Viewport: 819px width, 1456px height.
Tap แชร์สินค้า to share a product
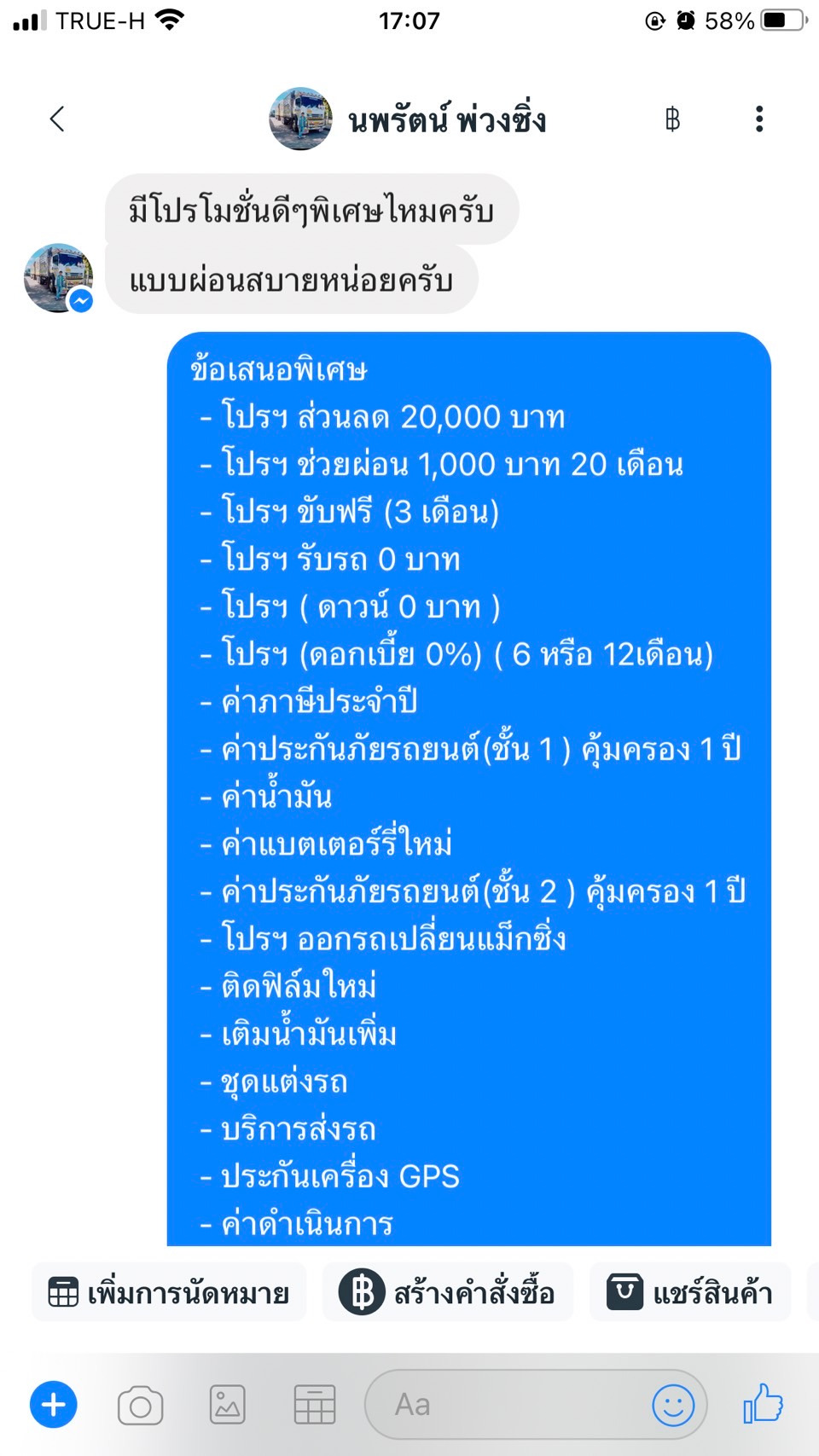689,1293
